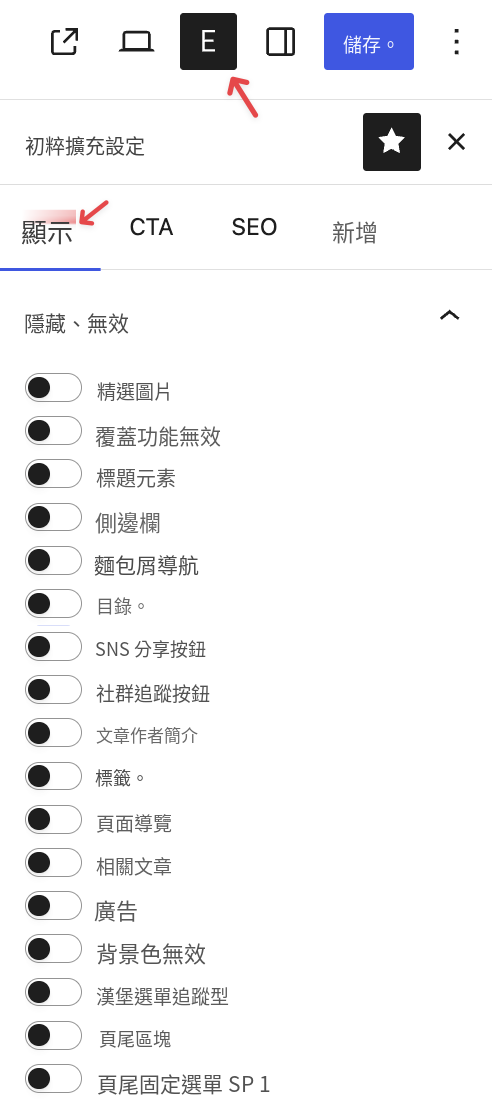Tap the star pin button
This screenshot has width=492, height=1104.
(x=392, y=142)
